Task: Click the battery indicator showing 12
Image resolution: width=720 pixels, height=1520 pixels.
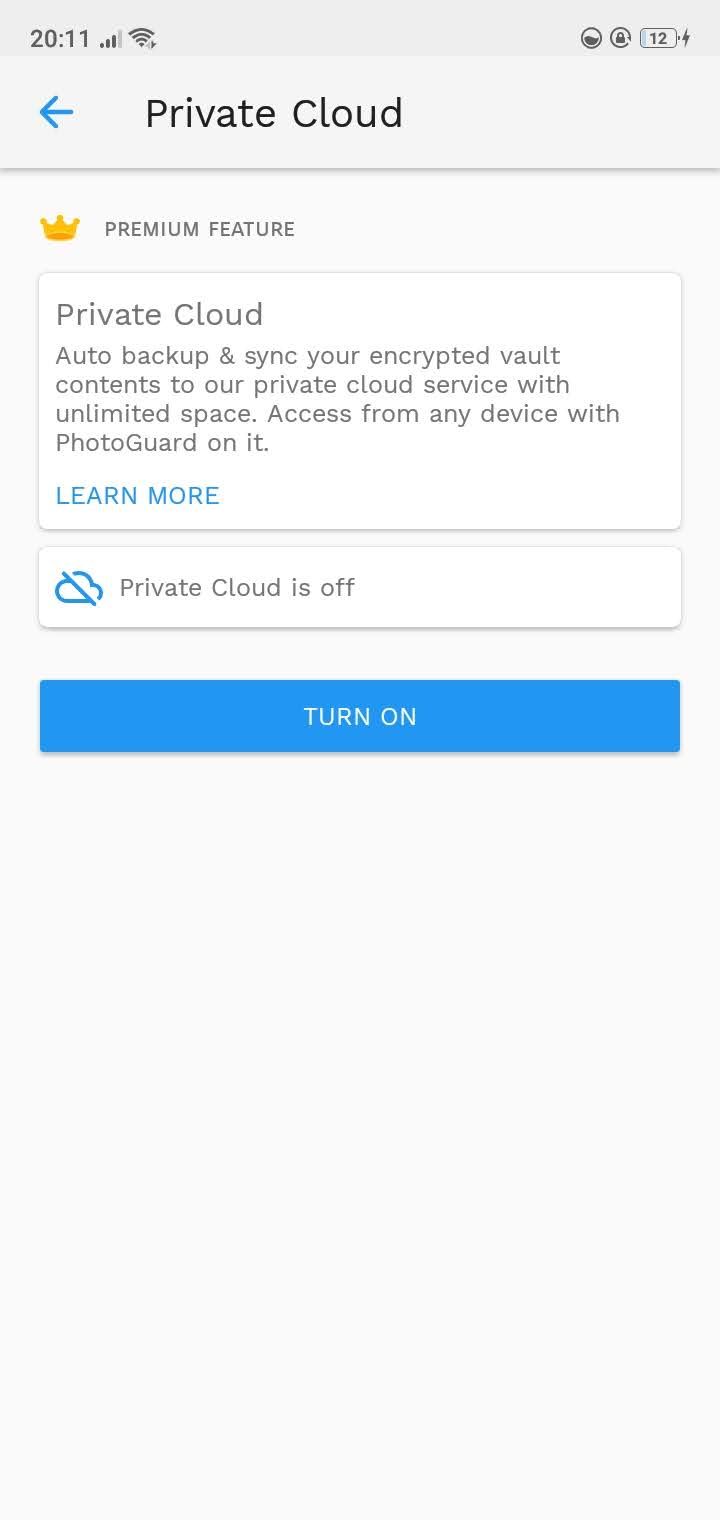Action: coord(657,38)
